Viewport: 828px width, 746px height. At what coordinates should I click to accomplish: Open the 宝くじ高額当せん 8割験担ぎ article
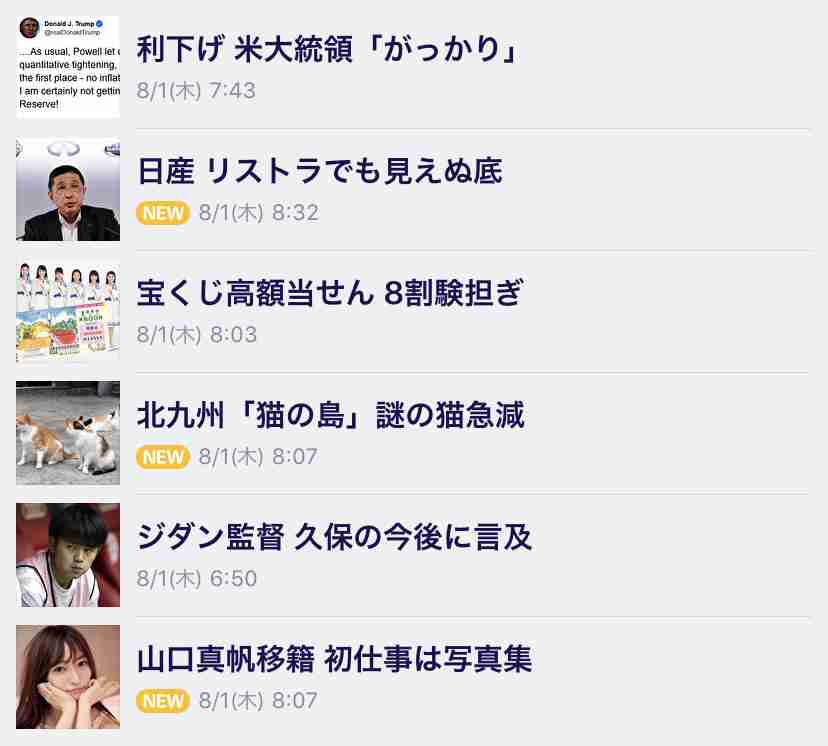tap(330, 293)
